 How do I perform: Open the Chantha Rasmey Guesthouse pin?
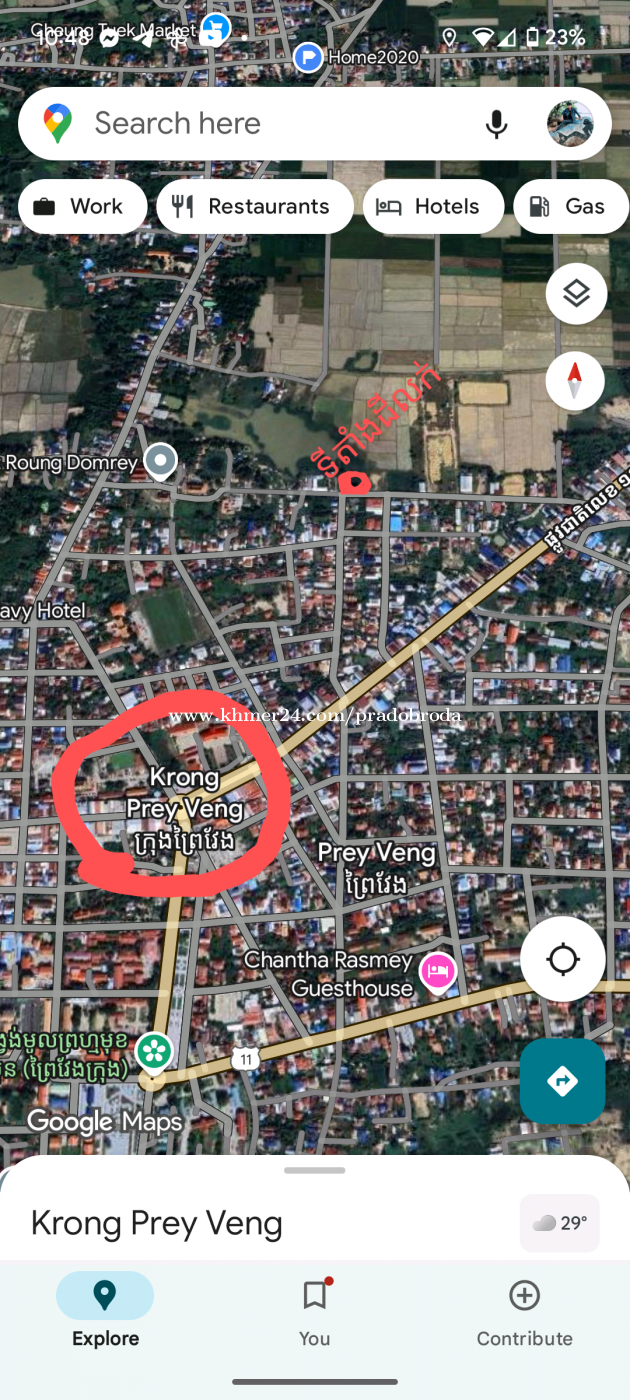click(x=438, y=970)
